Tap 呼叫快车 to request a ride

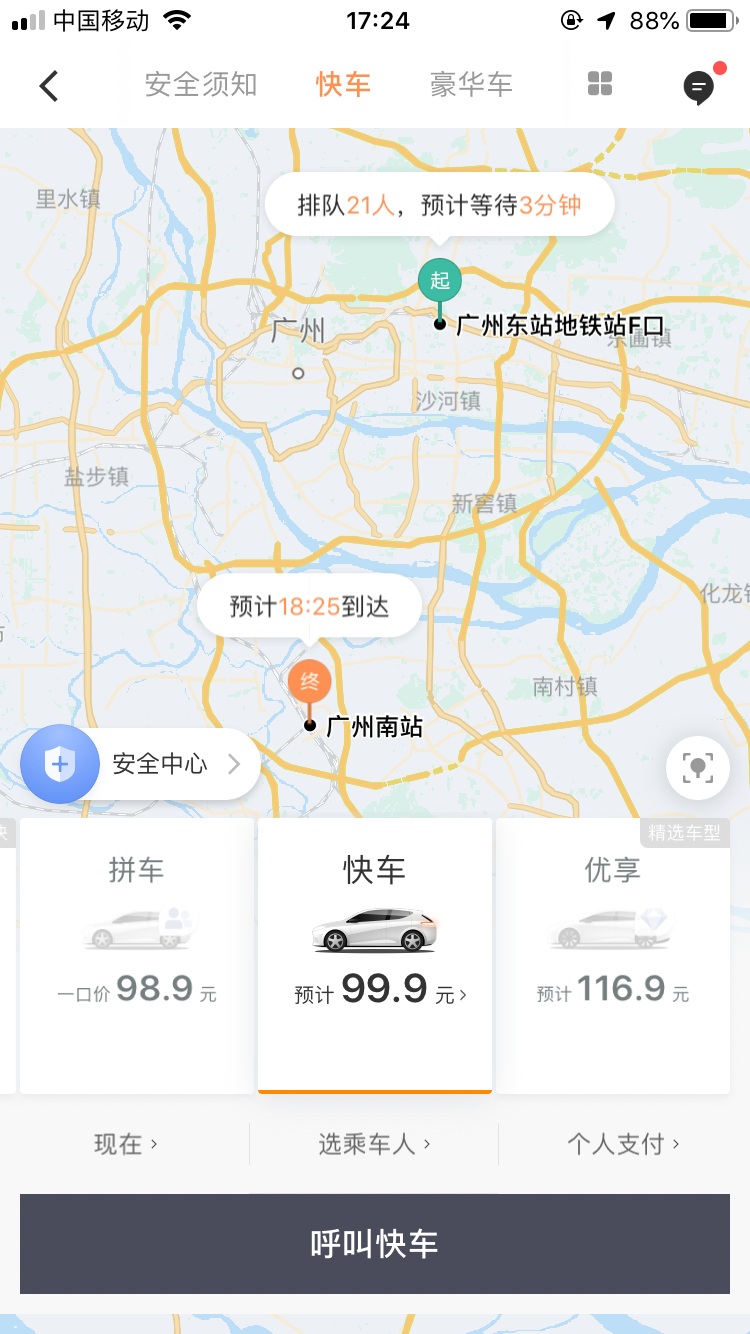pyautogui.click(x=375, y=1244)
